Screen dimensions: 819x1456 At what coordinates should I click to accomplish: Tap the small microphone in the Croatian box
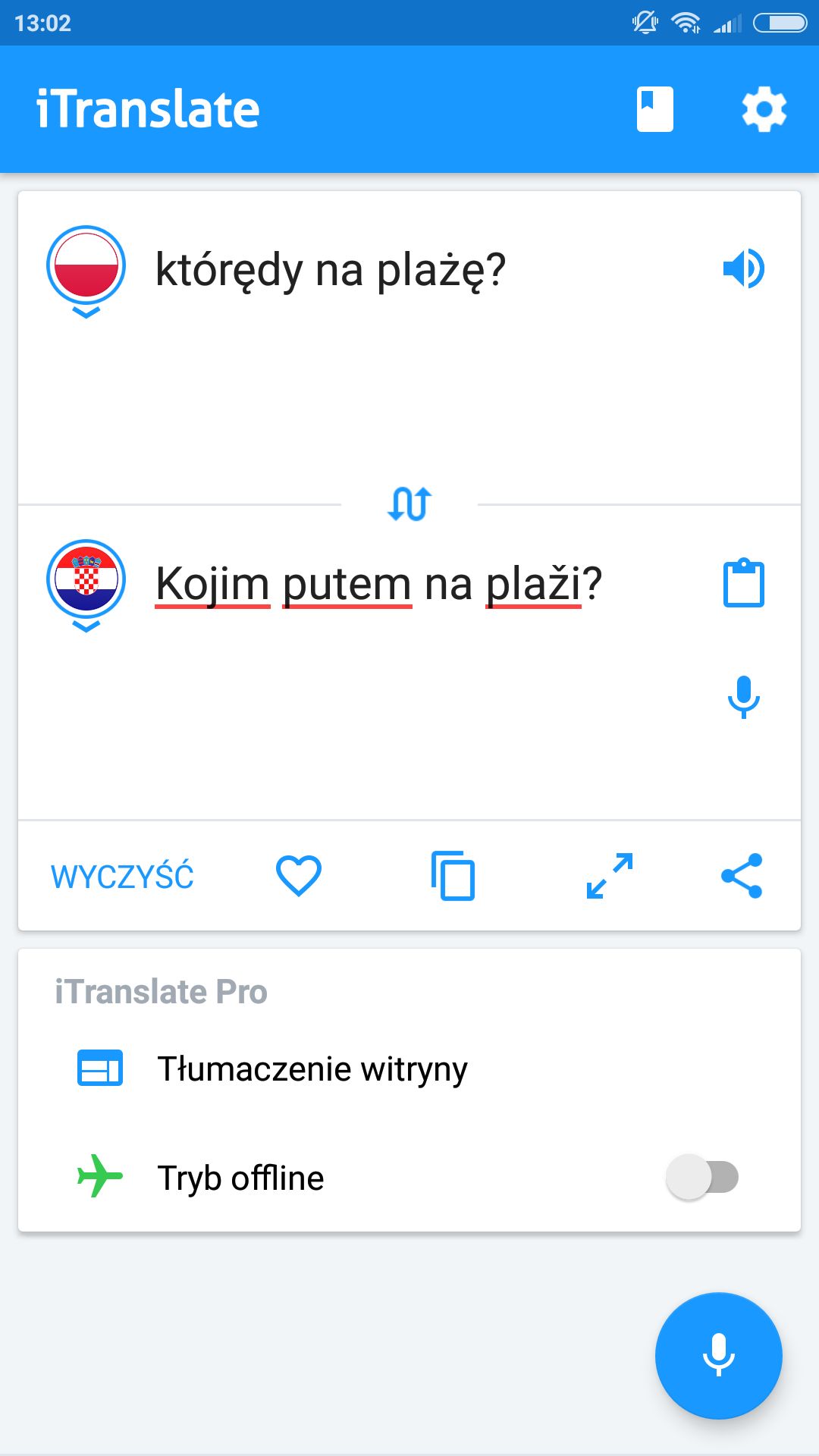click(744, 696)
